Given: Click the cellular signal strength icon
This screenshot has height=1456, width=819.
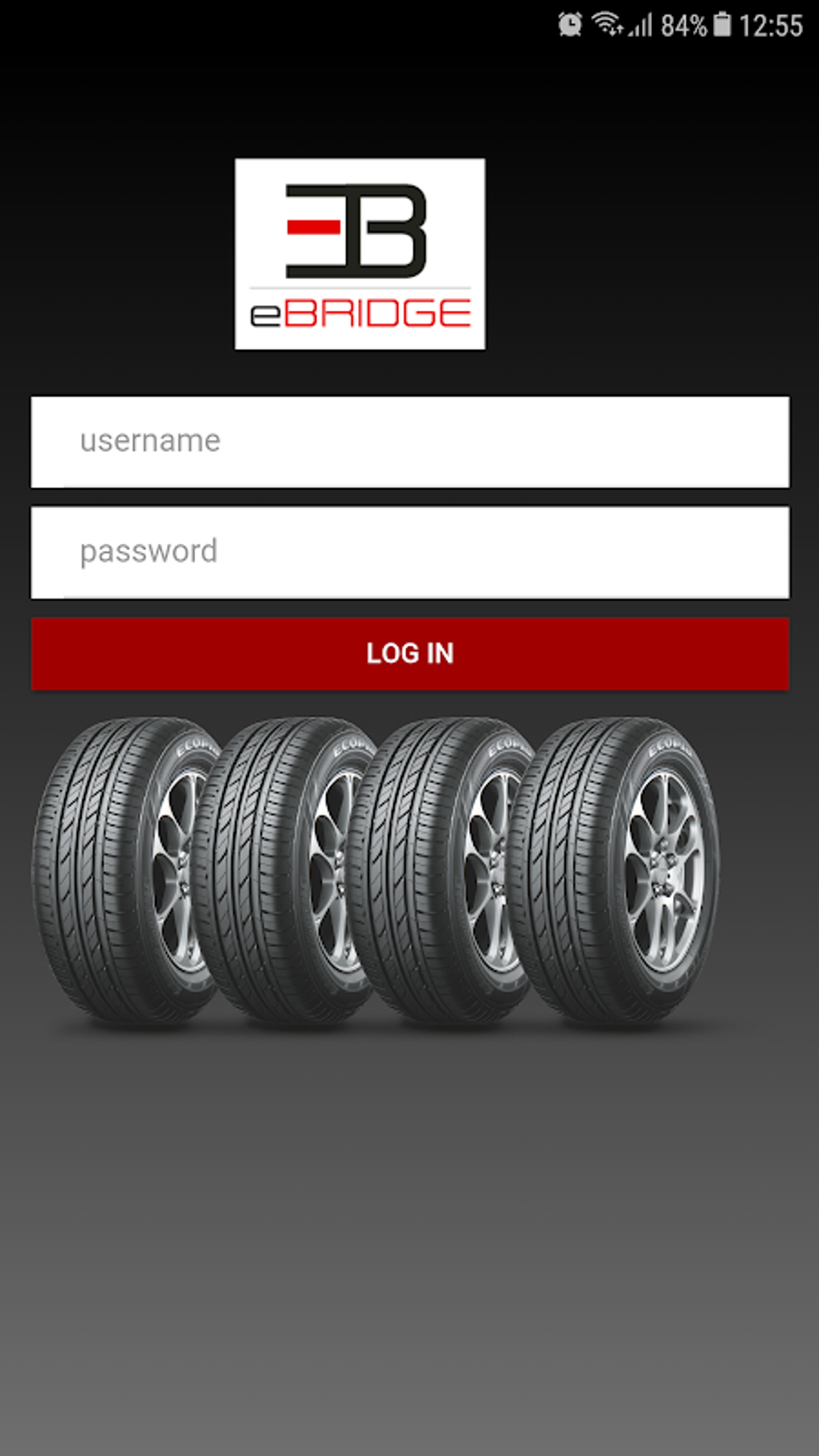Looking at the screenshot, I should tap(642, 24).
